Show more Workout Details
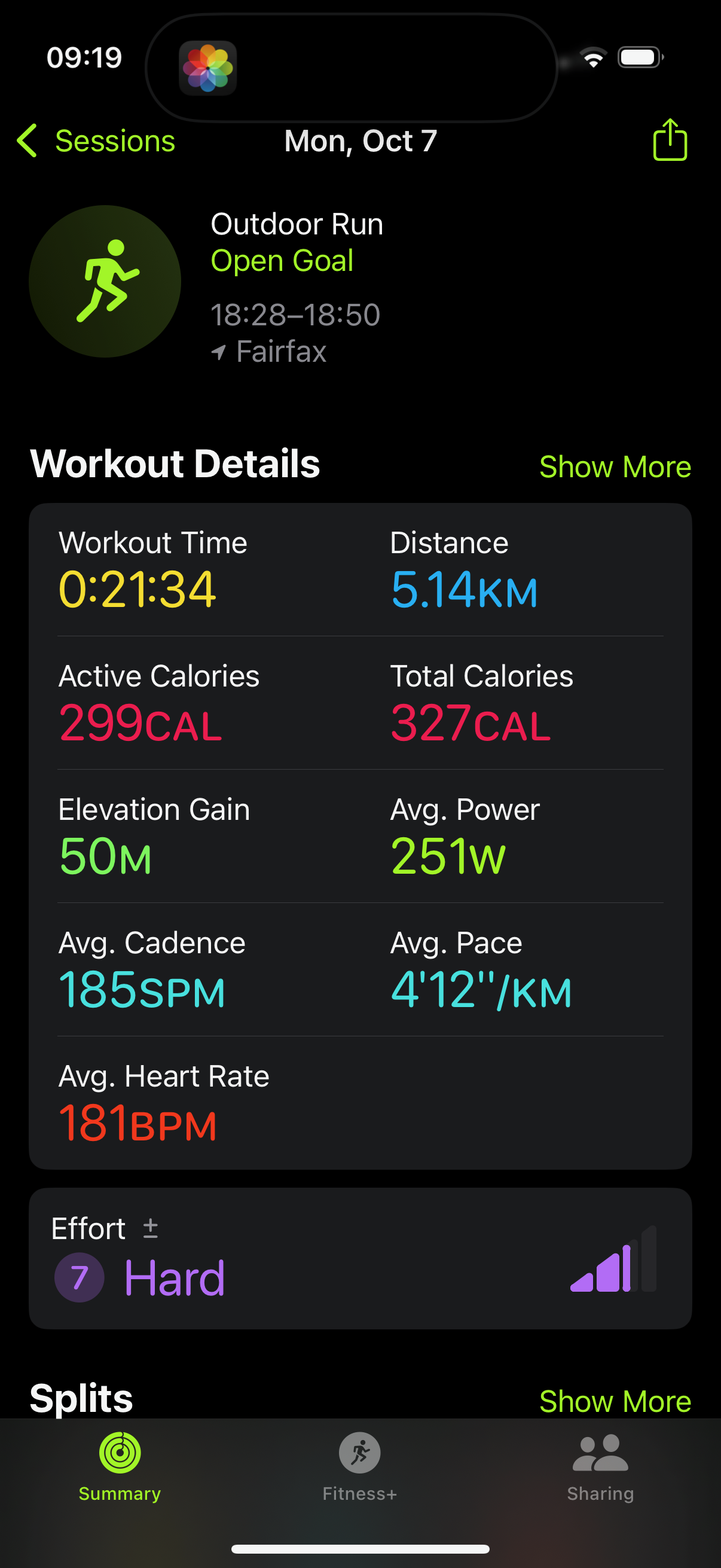The height and width of the screenshot is (1568, 721). 615,467
